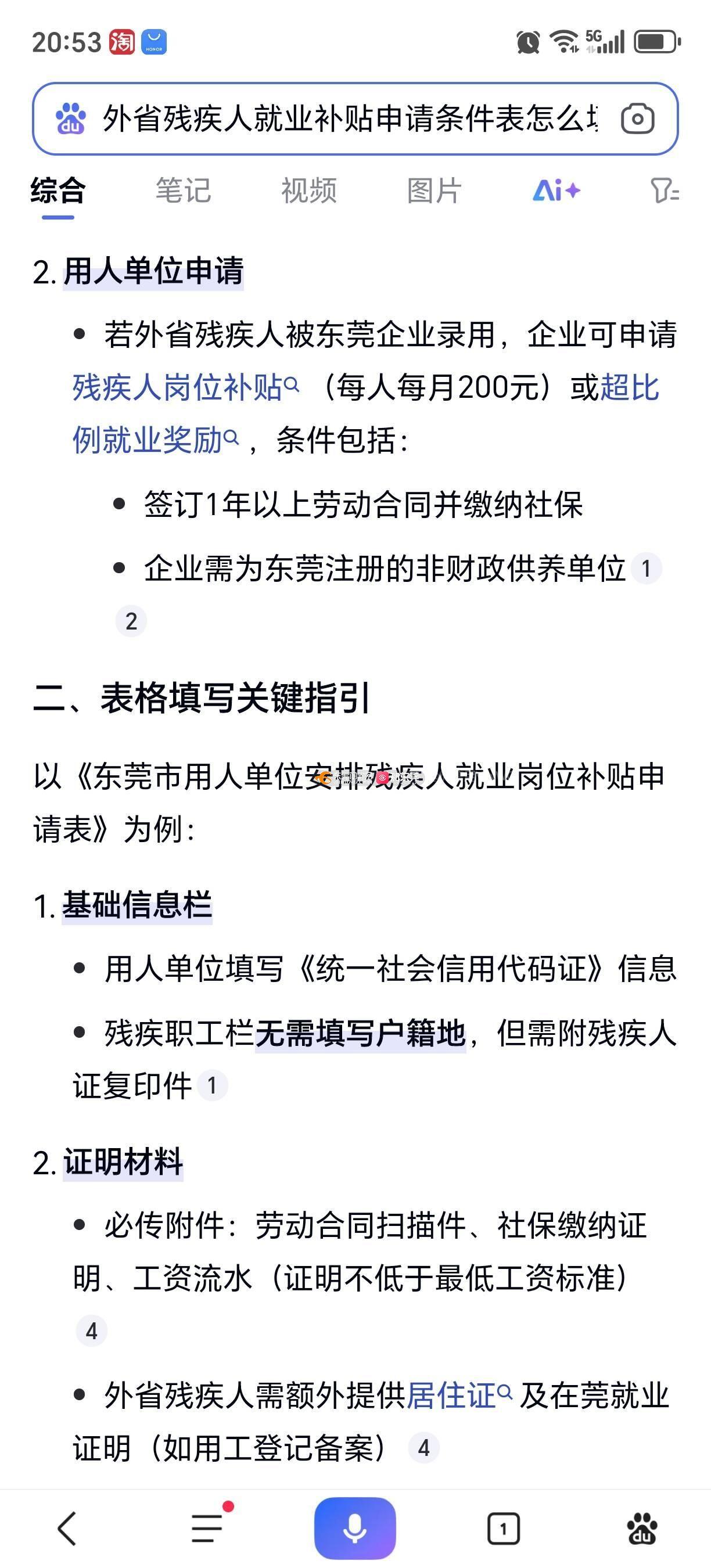Screen dimensions: 711x1568
Task: View citation 2 under 非财政供养单位
Action: pyautogui.click(x=131, y=621)
